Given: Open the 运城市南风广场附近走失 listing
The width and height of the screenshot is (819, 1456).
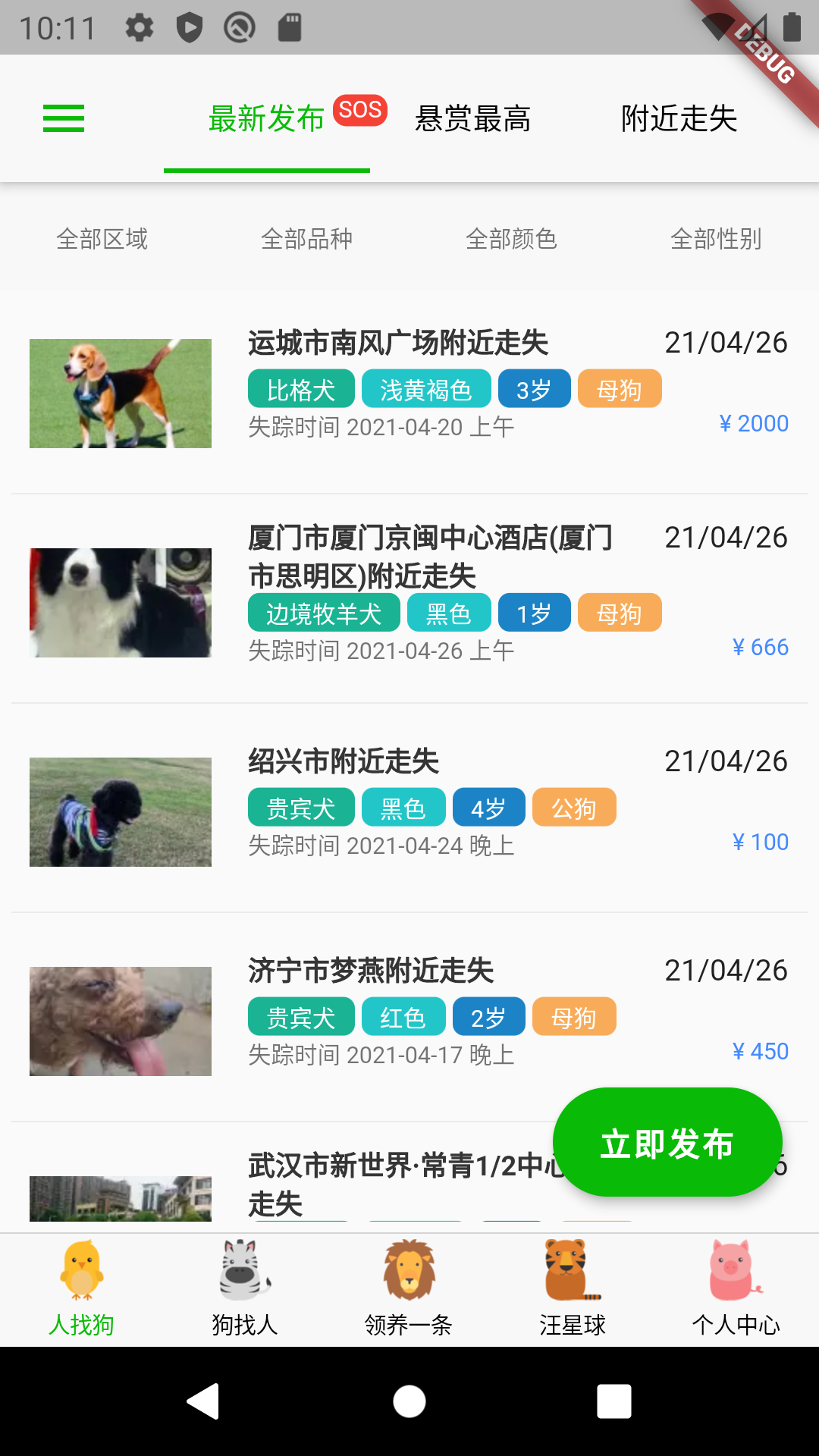Looking at the screenshot, I should click(397, 343).
